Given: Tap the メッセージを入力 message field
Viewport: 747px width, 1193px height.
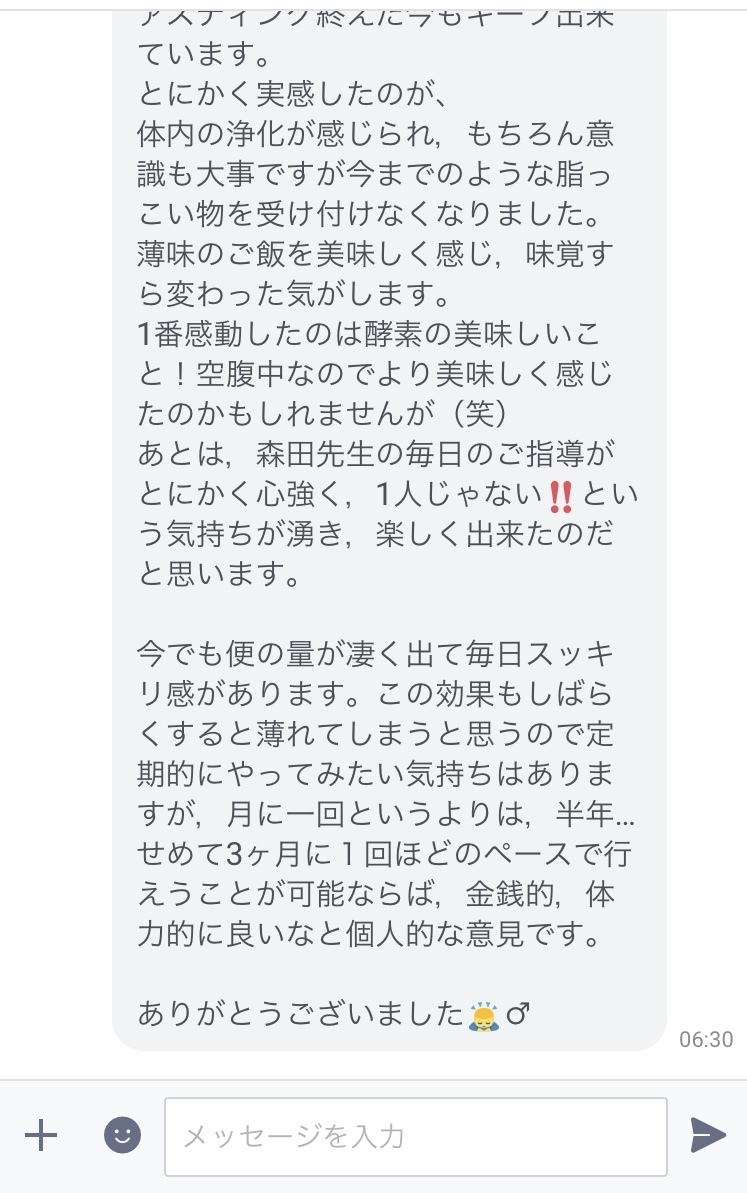Looking at the screenshot, I should click(x=415, y=1136).
